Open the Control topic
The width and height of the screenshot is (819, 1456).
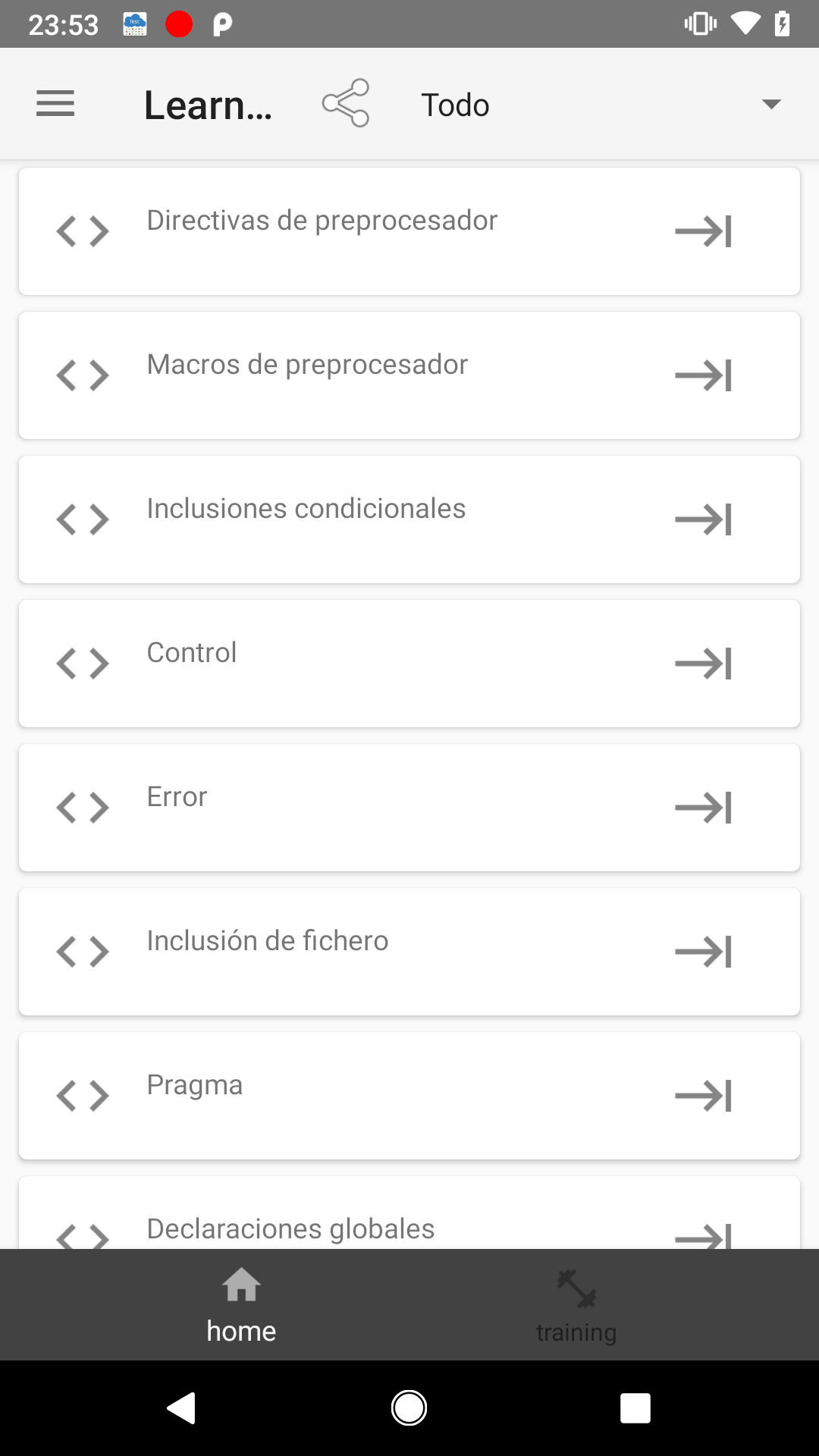point(409,664)
